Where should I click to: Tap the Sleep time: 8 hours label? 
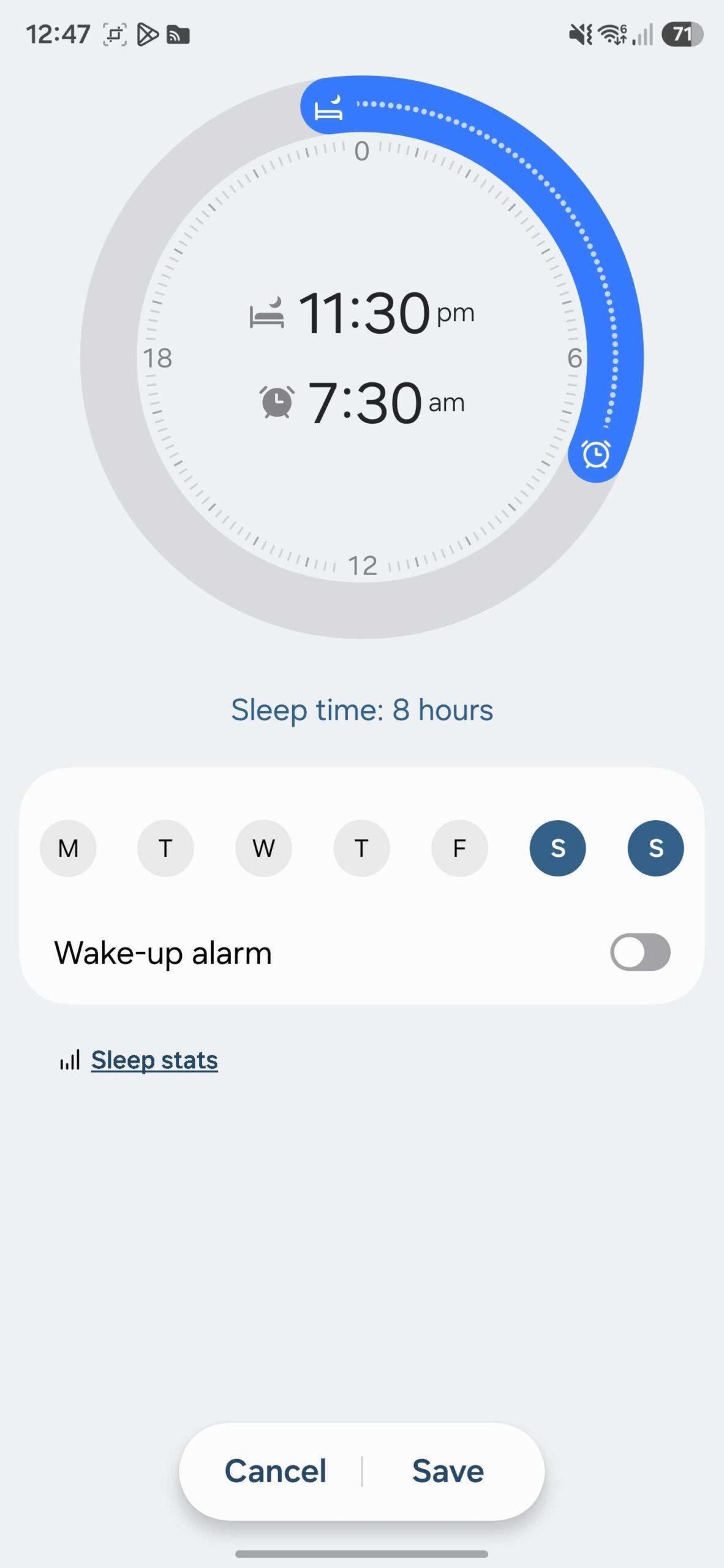(362, 710)
